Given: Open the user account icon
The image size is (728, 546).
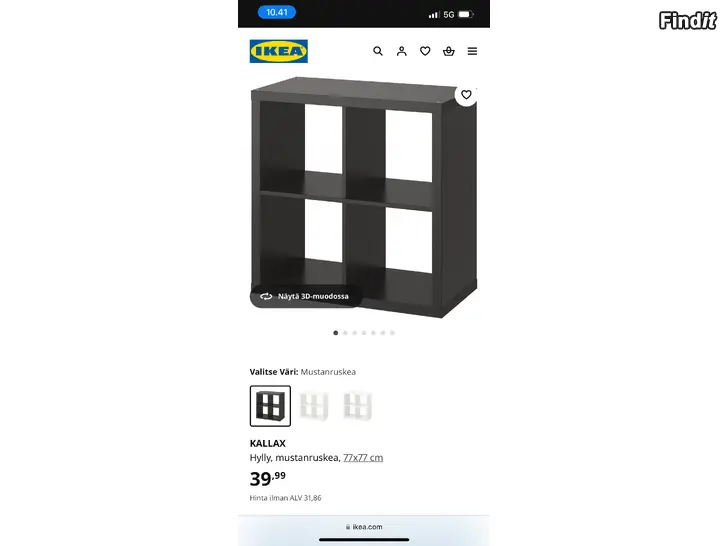Looking at the screenshot, I should [x=401, y=51].
